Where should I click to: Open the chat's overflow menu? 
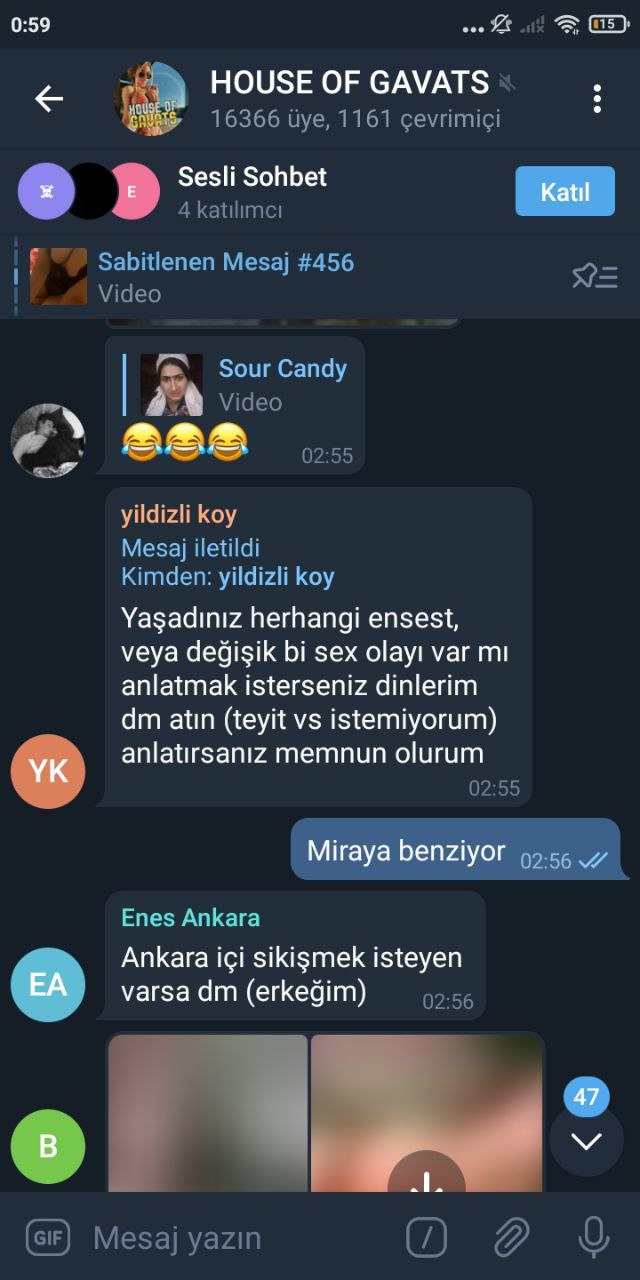(x=597, y=98)
